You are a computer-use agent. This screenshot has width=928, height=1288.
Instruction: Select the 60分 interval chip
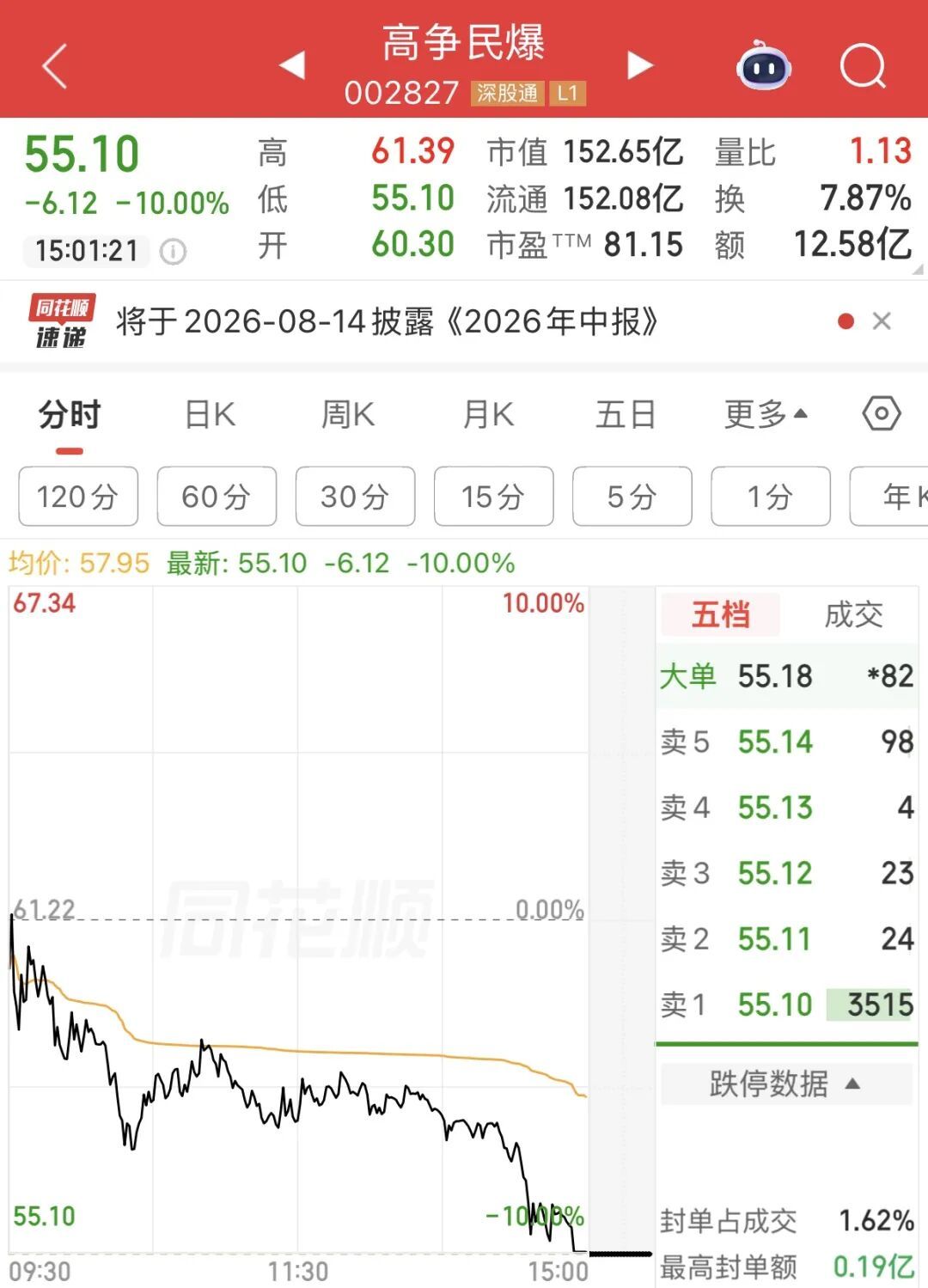(x=217, y=497)
